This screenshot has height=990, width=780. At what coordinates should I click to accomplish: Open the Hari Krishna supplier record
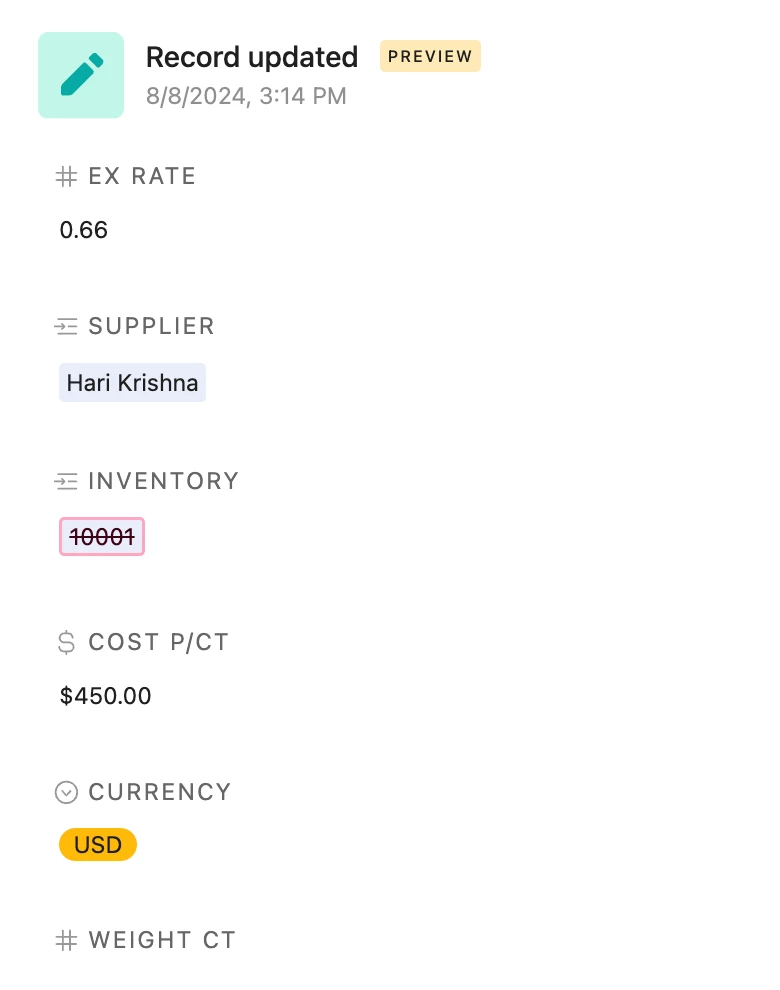(x=132, y=383)
